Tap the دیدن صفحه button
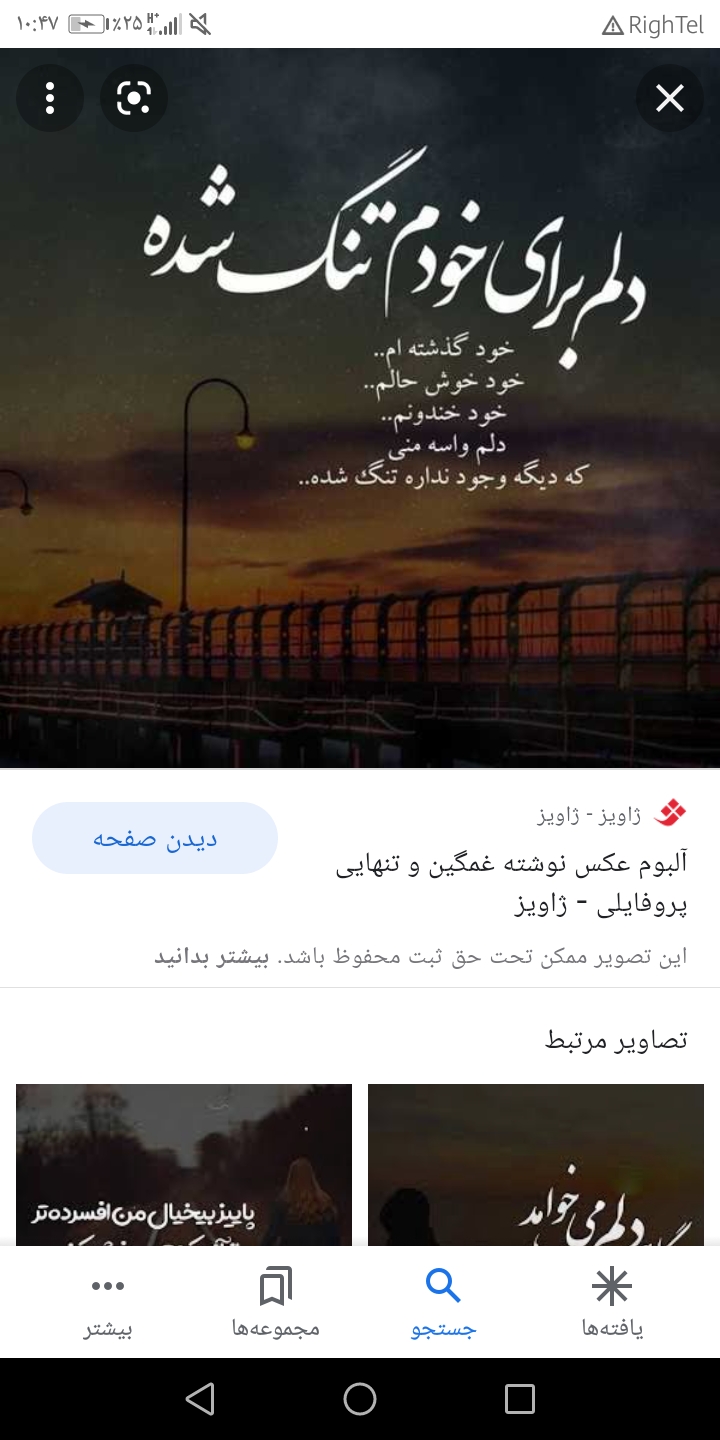 [155, 839]
